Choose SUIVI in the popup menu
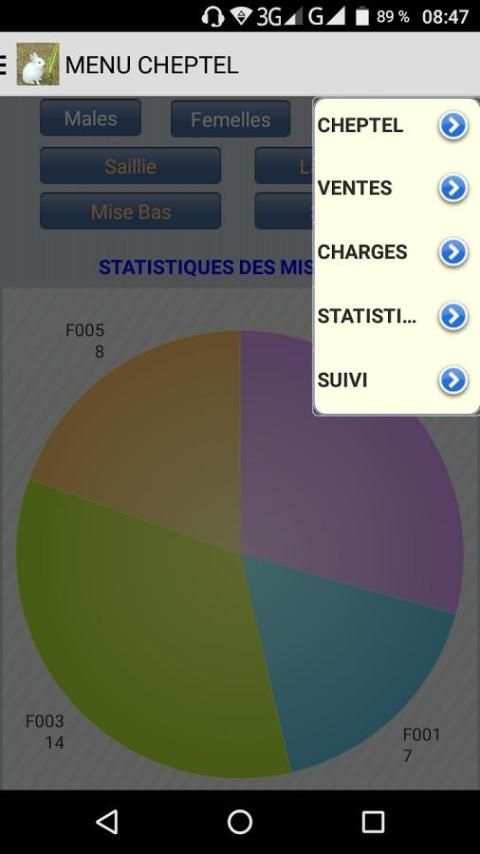 [x=396, y=380]
